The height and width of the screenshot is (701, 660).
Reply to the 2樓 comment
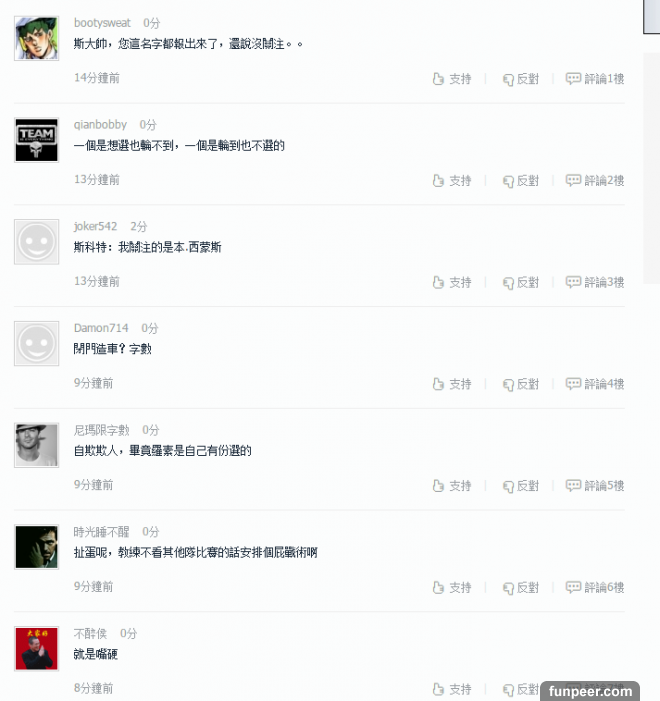[x=595, y=181]
